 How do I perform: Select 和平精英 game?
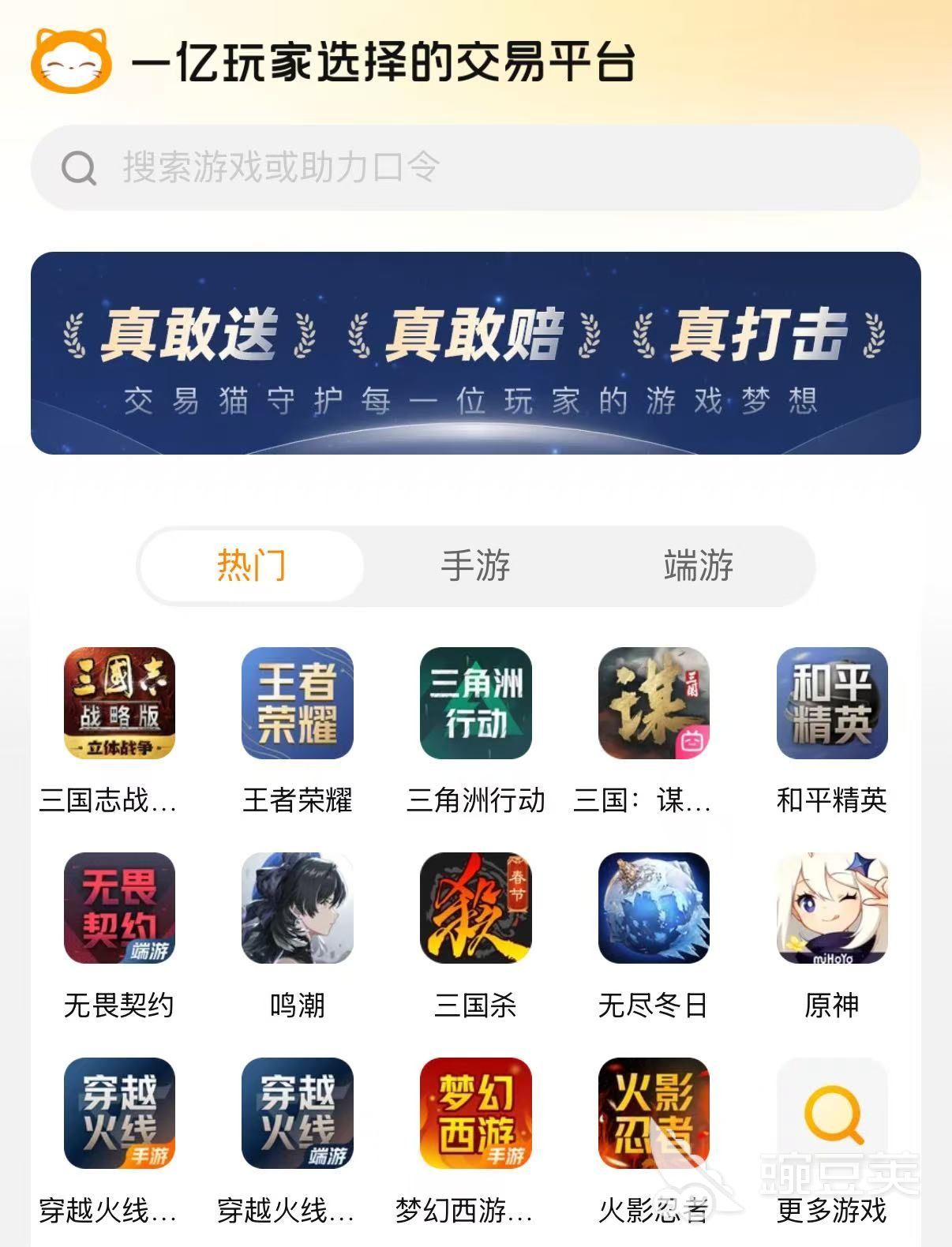click(x=832, y=703)
